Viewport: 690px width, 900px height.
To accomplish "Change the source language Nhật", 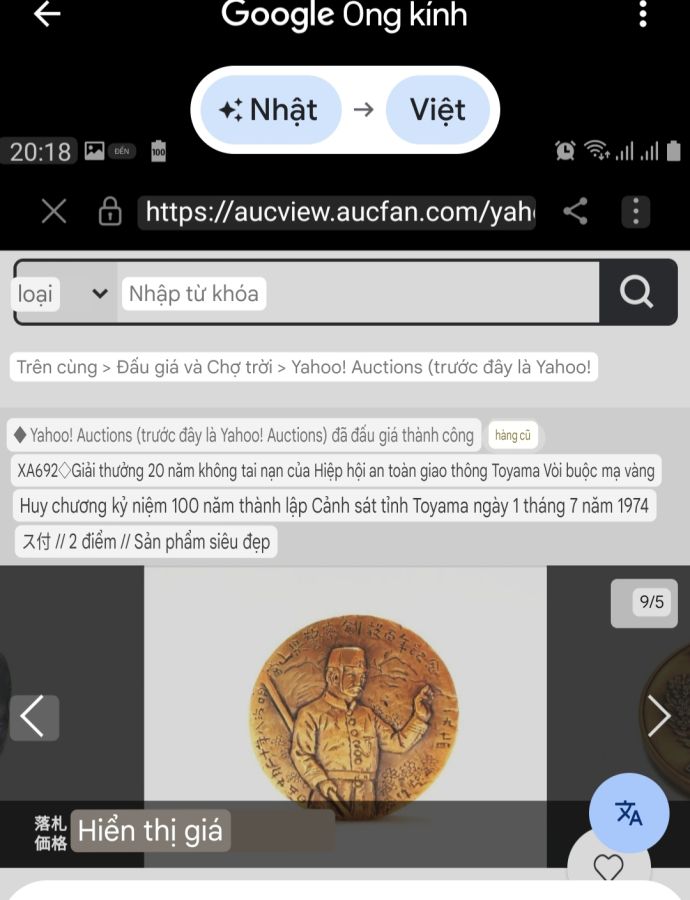I will point(270,109).
